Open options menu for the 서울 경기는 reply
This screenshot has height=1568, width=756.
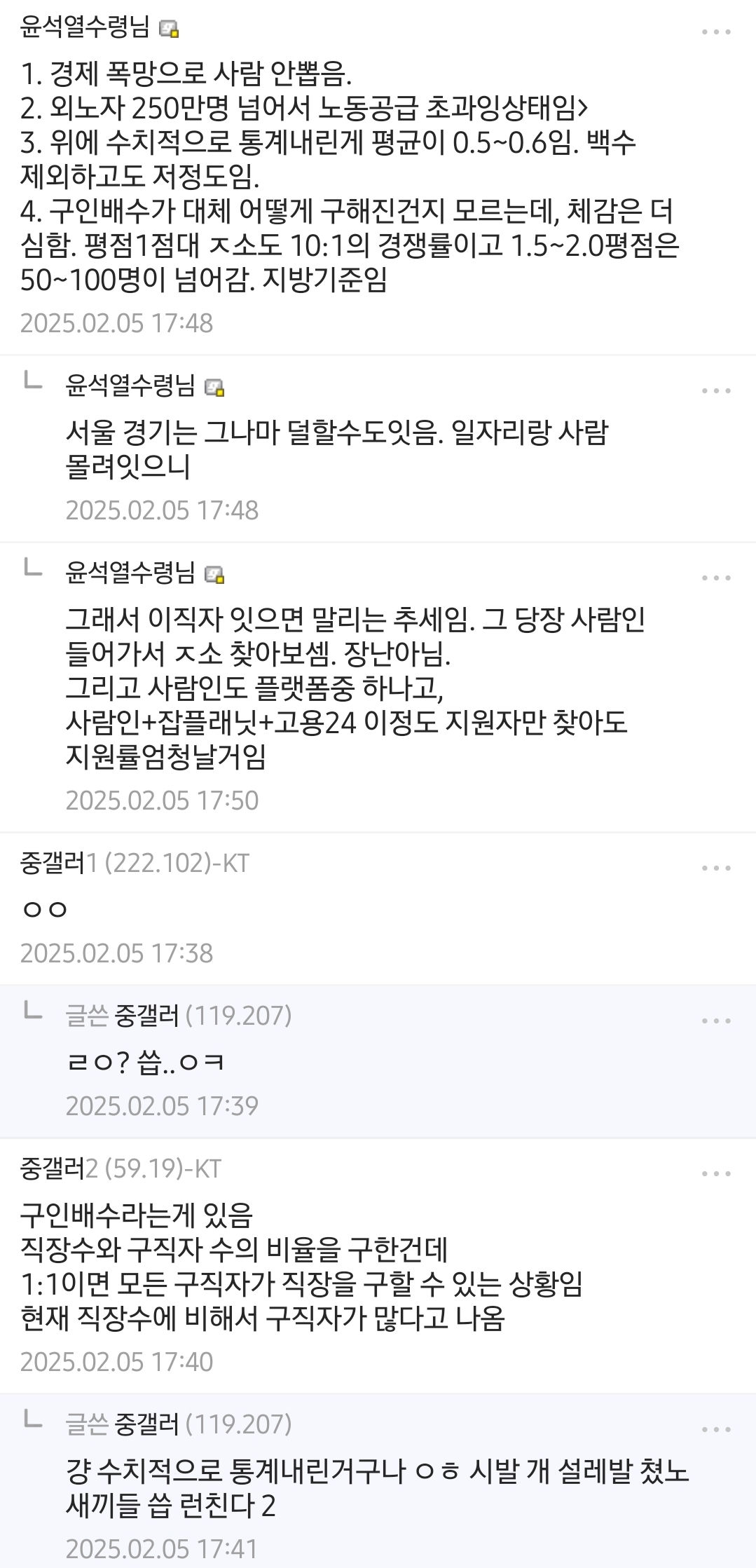[716, 391]
